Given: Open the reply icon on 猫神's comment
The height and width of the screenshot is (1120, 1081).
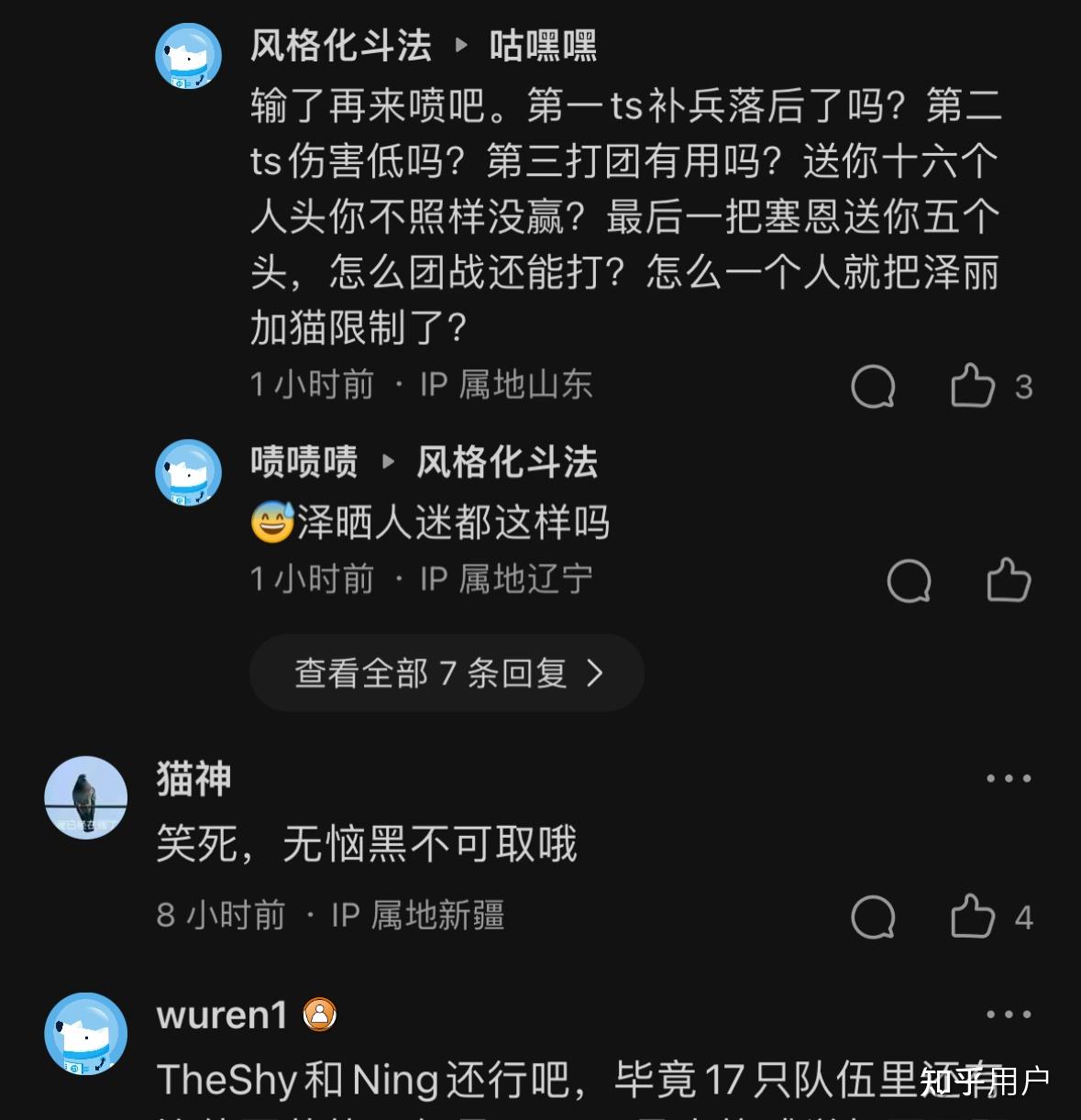Looking at the screenshot, I should click(x=873, y=916).
